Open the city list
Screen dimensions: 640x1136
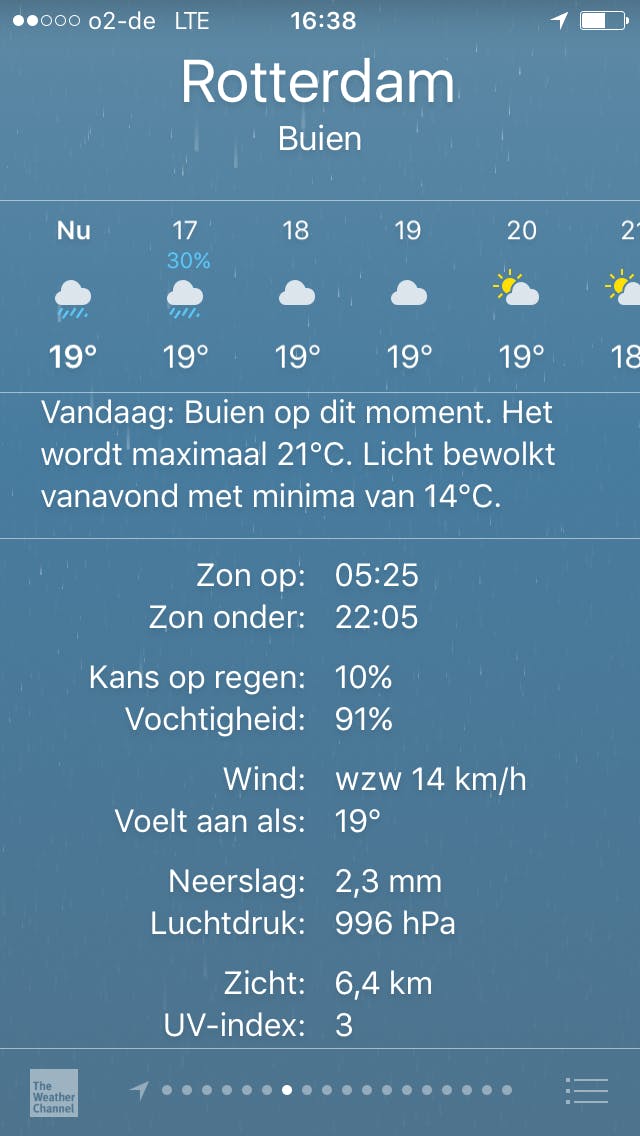click(586, 1090)
